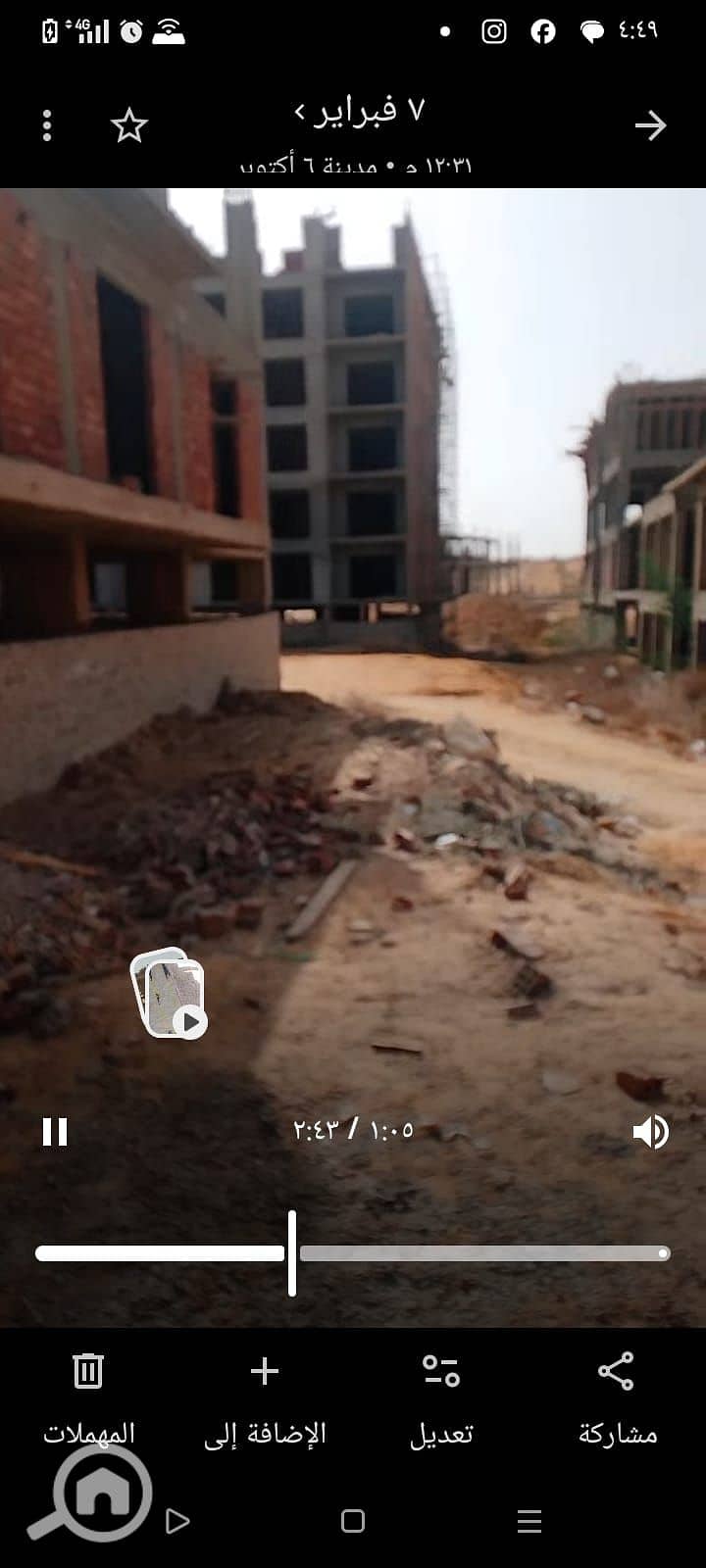The image size is (706, 1568).
Task: Move the video to trash with المهملات
Action: pyautogui.click(x=88, y=1398)
